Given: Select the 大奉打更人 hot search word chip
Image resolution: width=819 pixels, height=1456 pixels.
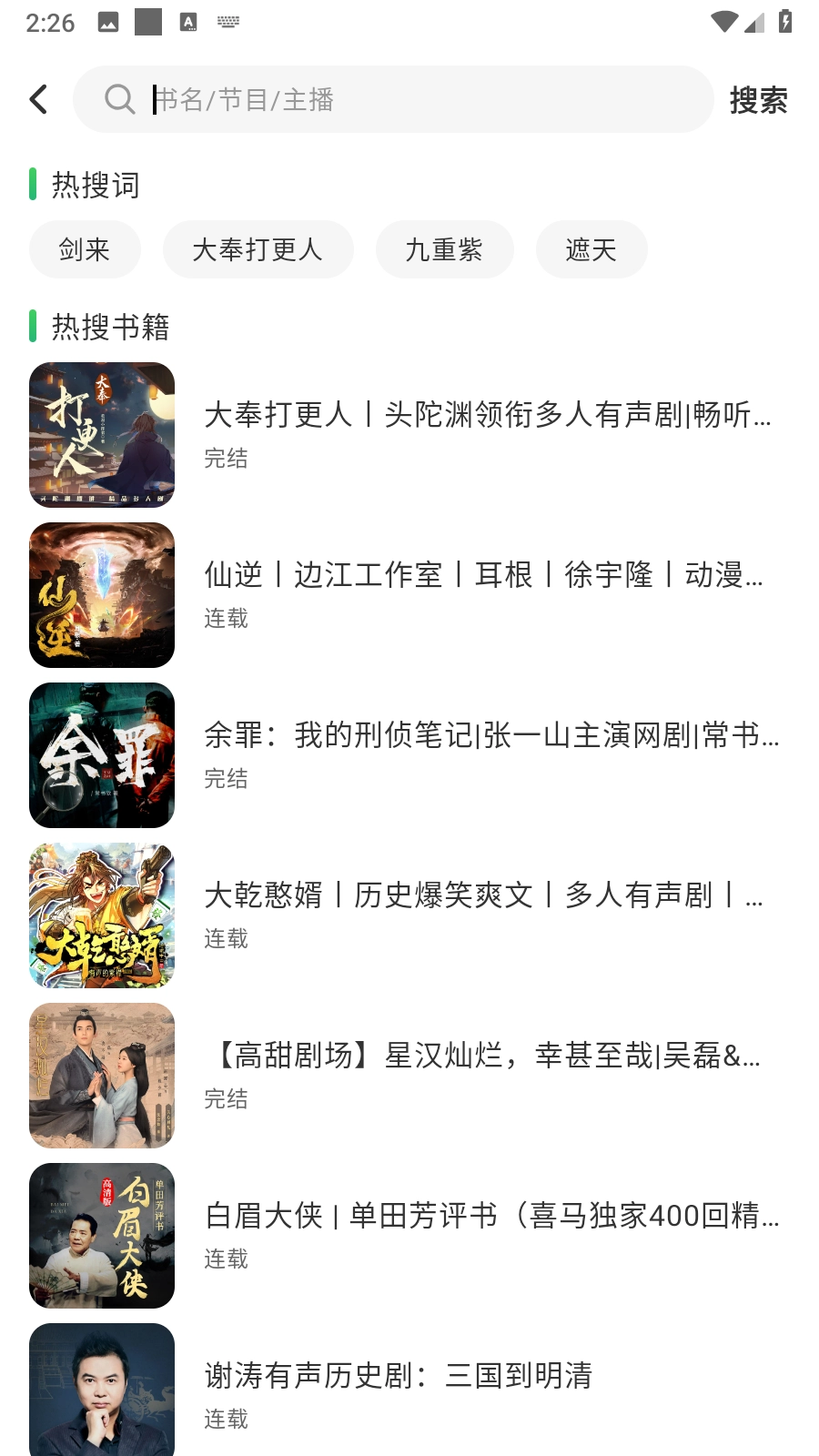Looking at the screenshot, I should [258, 248].
